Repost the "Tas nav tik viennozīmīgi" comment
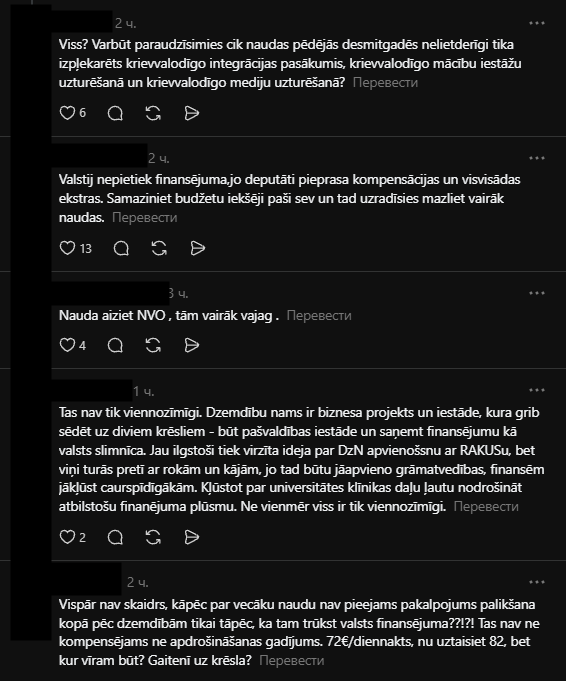 pyautogui.click(x=153, y=537)
